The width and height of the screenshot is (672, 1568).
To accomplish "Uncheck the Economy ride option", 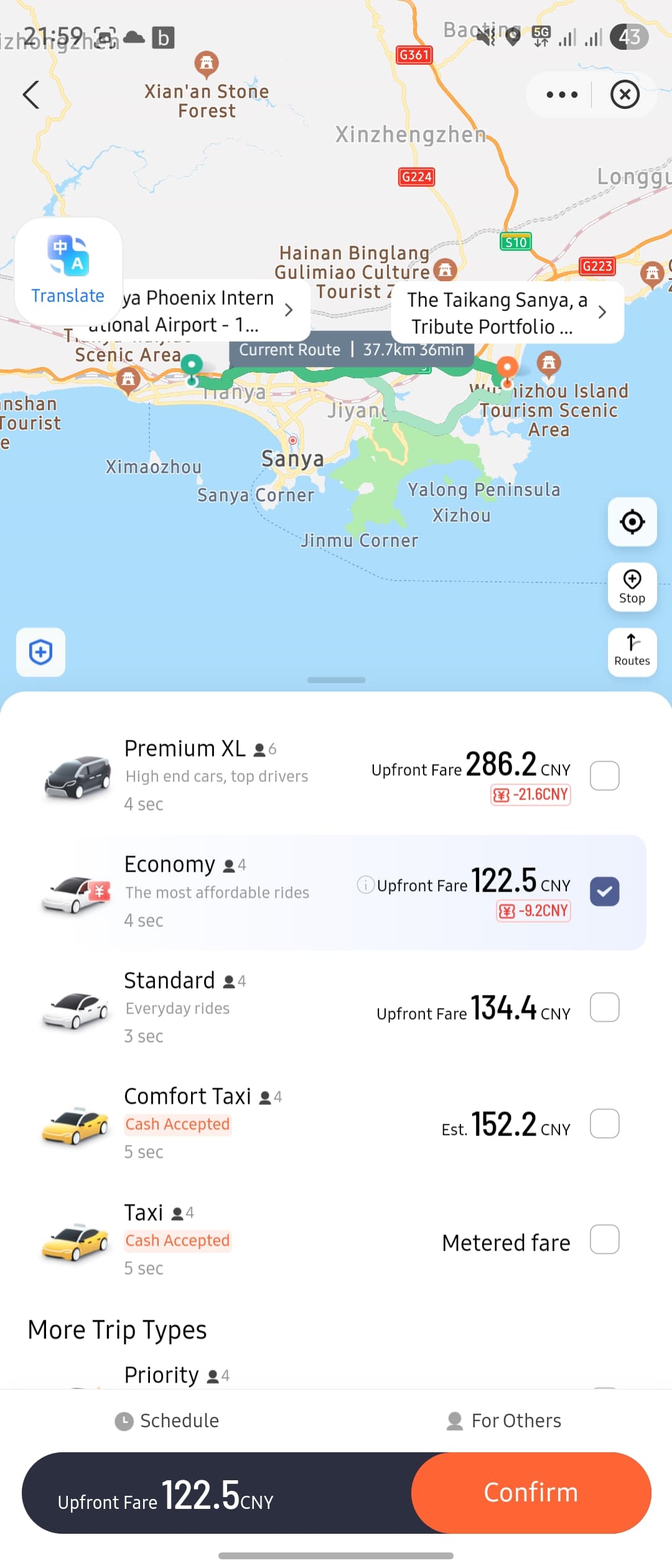I will pyautogui.click(x=604, y=892).
